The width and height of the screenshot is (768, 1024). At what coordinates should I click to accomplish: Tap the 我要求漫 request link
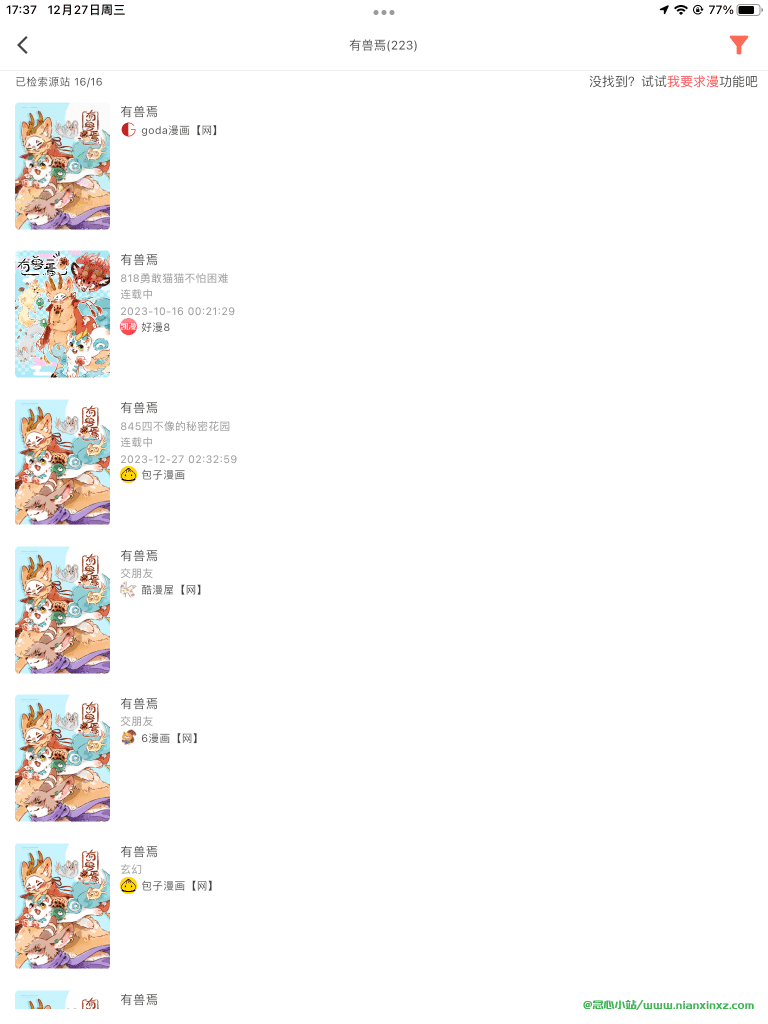pyautogui.click(x=693, y=82)
